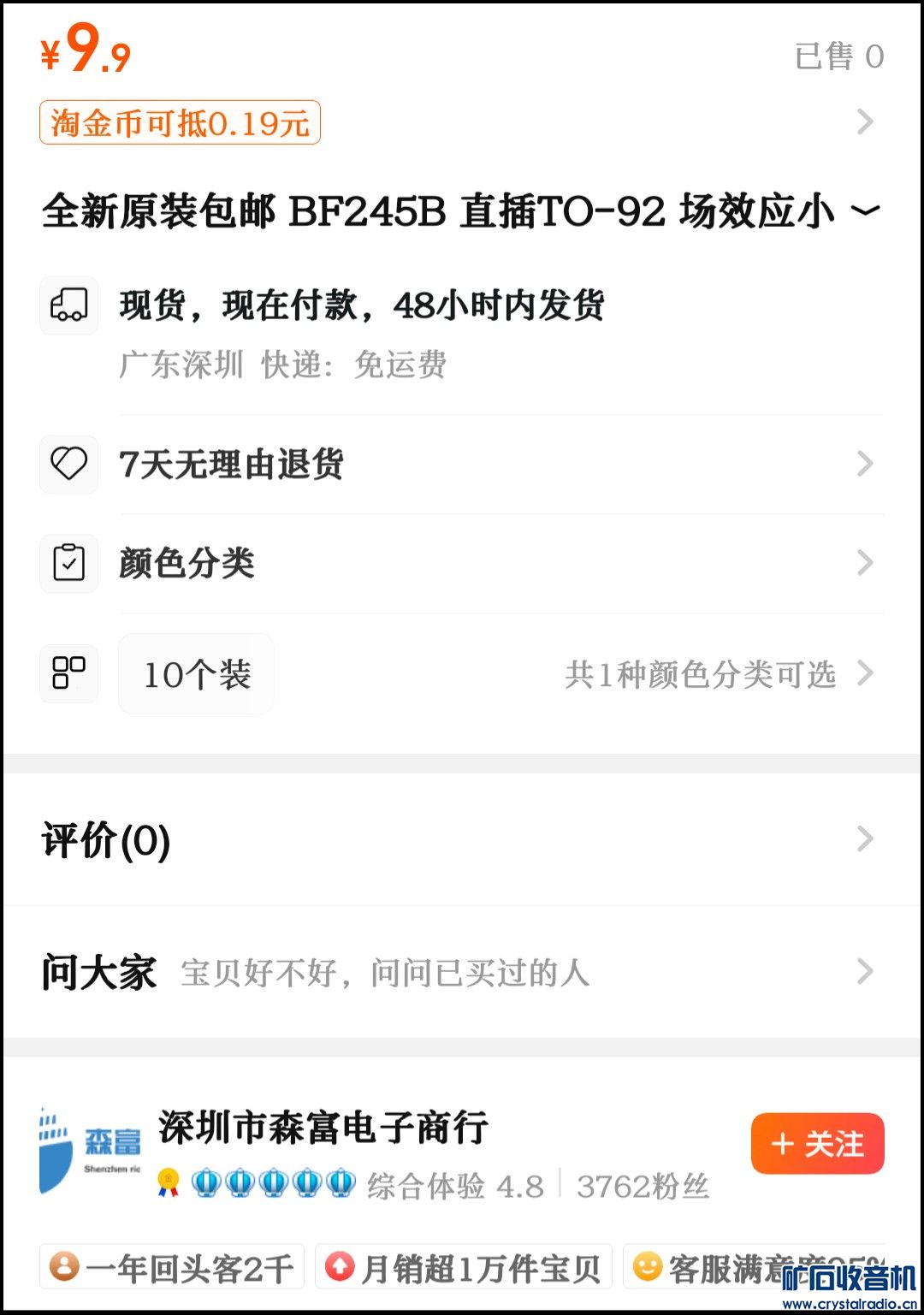Open shipping info: 现货，48小时内发货

coord(362,305)
